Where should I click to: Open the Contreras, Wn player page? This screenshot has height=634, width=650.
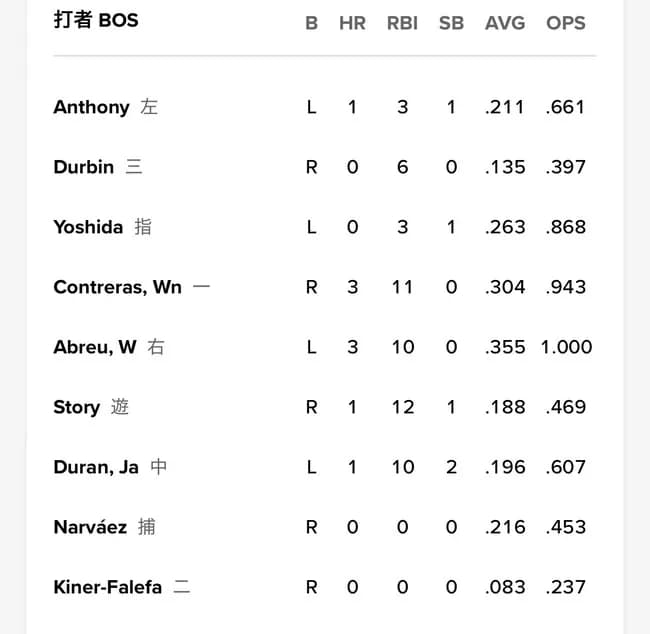click(117, 287)
